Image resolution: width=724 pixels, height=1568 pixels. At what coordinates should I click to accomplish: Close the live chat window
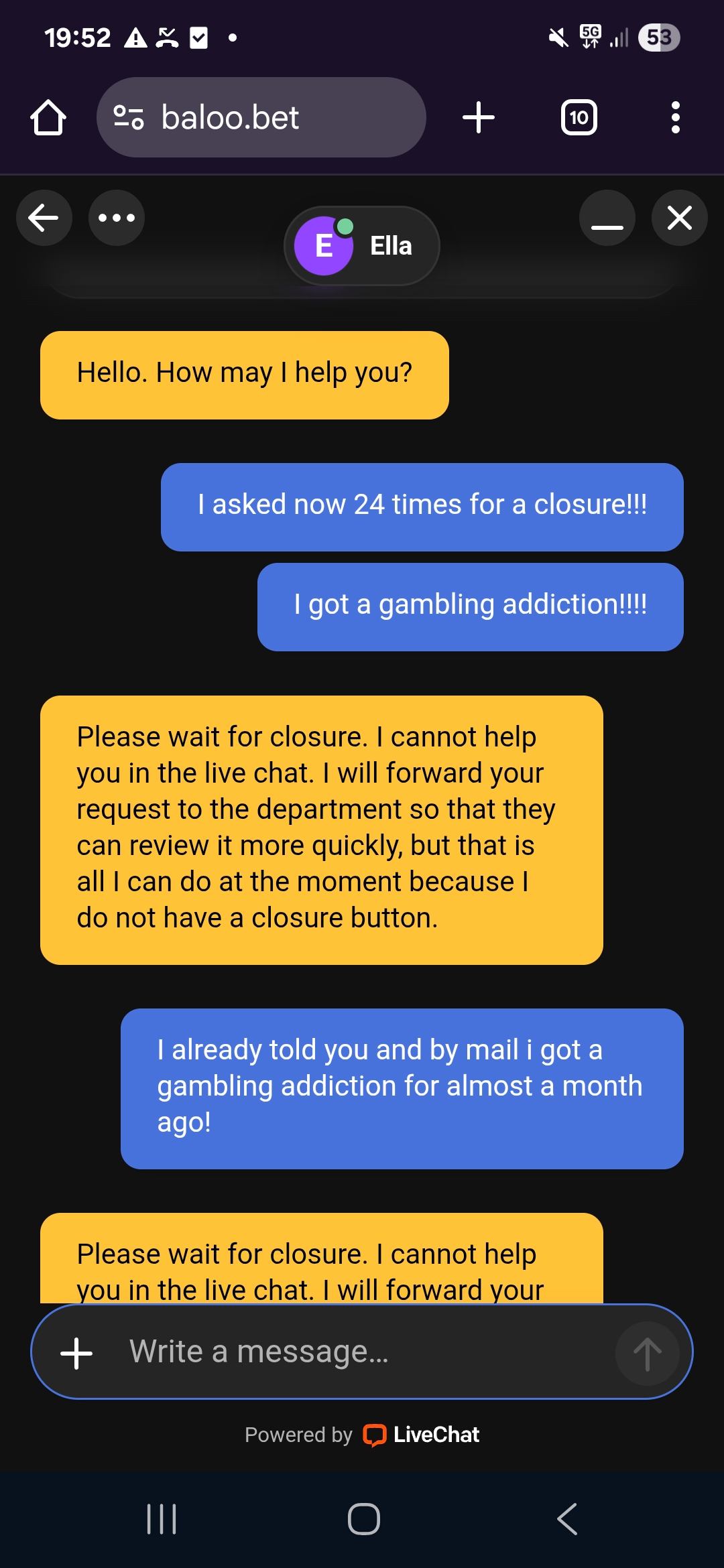pos(680,218)
